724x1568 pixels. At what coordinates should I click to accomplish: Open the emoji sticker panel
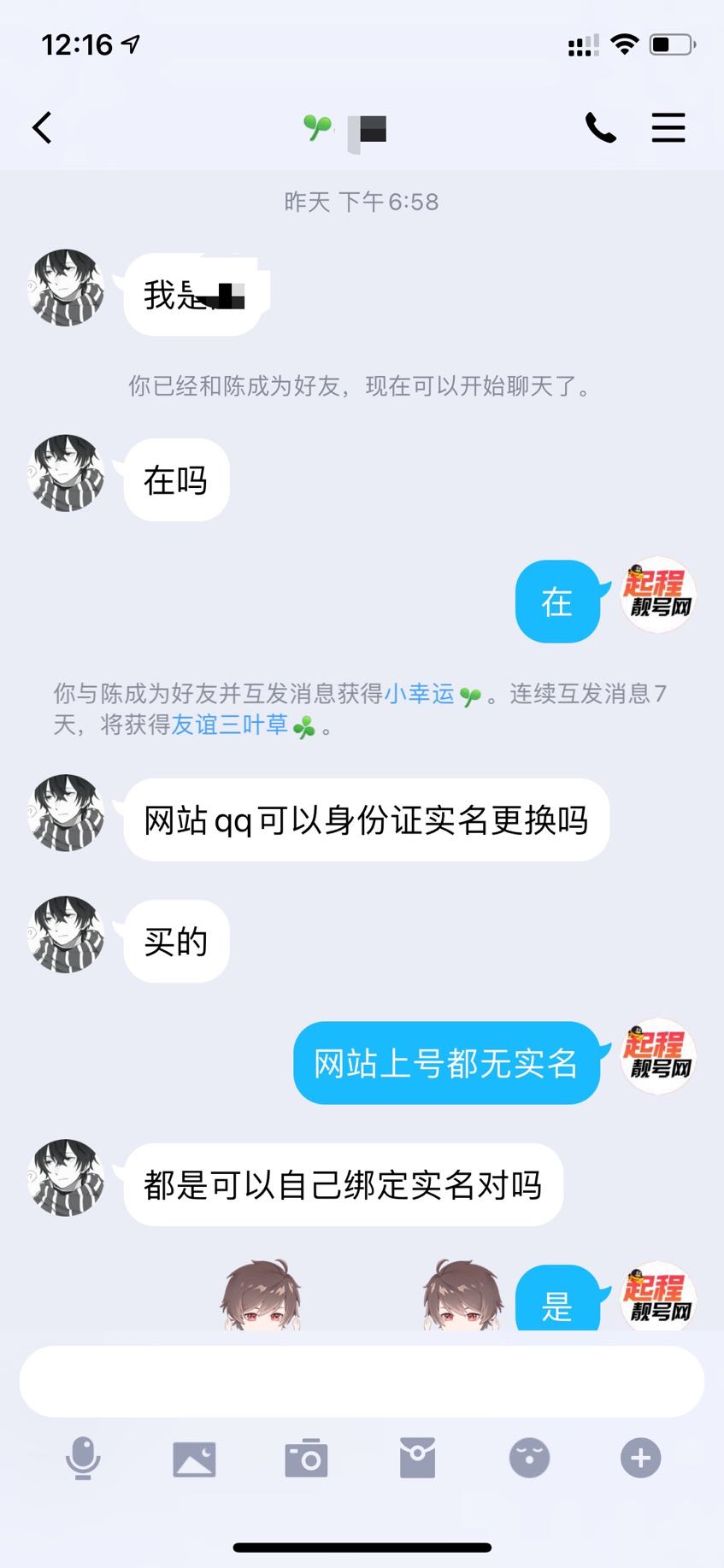pyautogui.click(x=529, y=1459)
